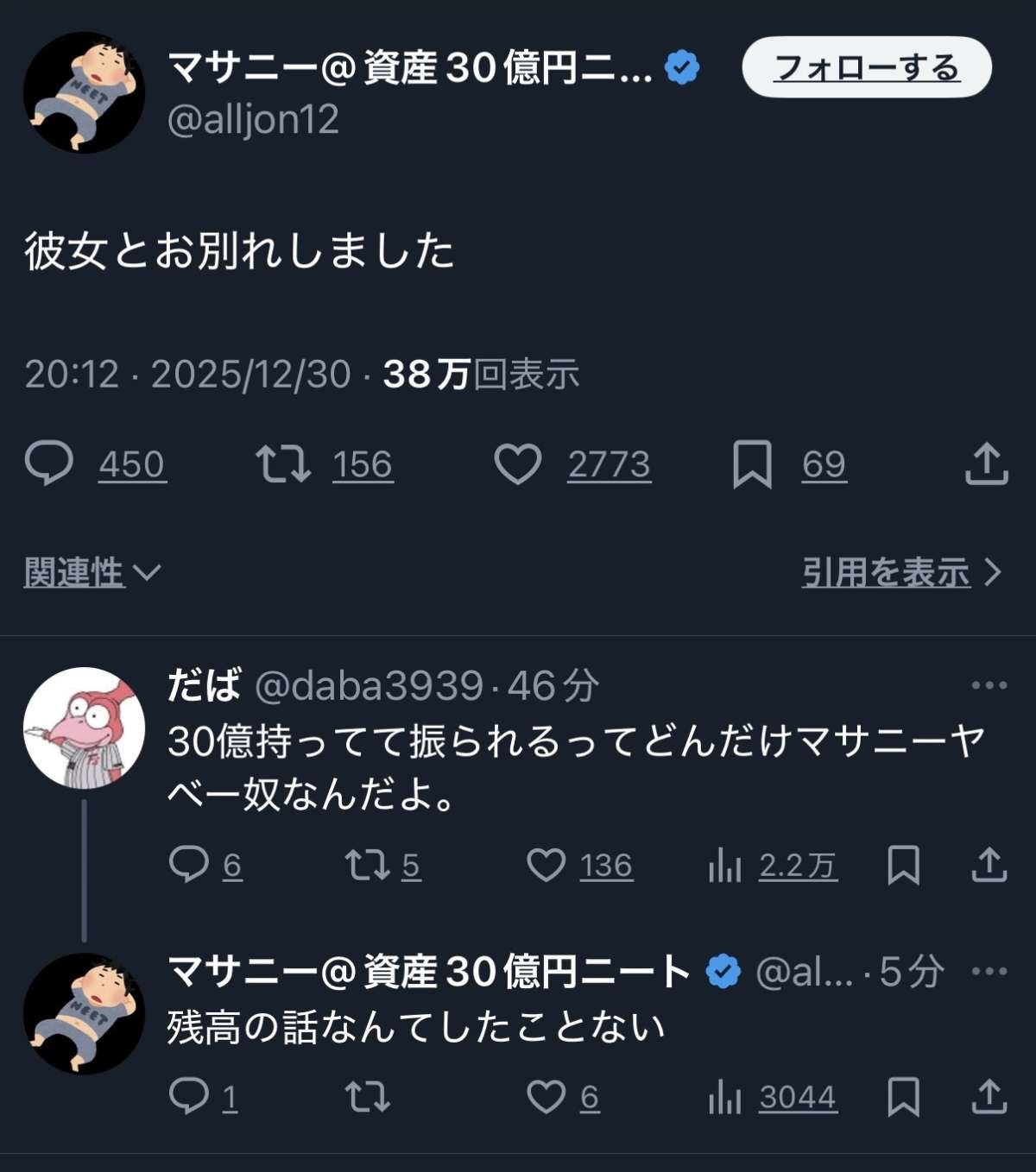Like the reply 残高の話なんてしたことない
Image resolution: width=1036 pixels, height=1172 pixels.
[546, 1096]
